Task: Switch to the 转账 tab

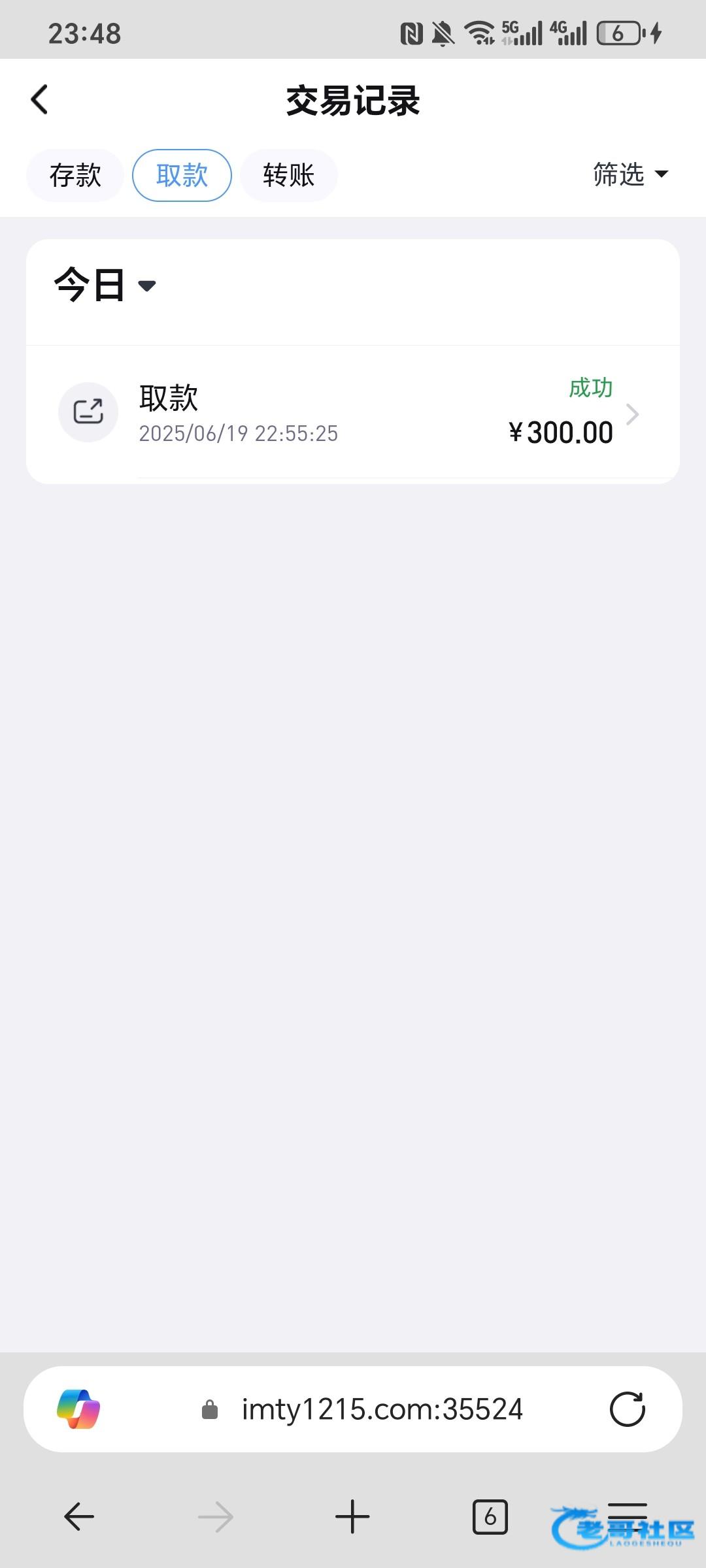Action: tap(289, 175)
